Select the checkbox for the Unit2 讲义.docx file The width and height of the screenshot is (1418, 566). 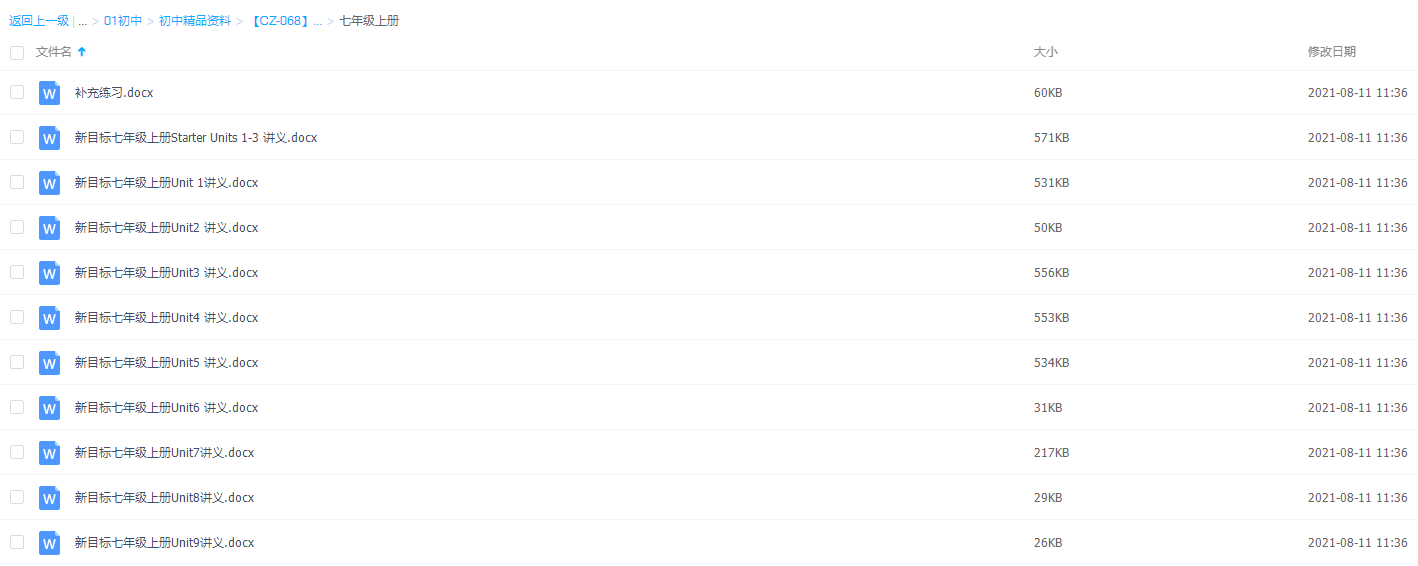pos(17,227)
